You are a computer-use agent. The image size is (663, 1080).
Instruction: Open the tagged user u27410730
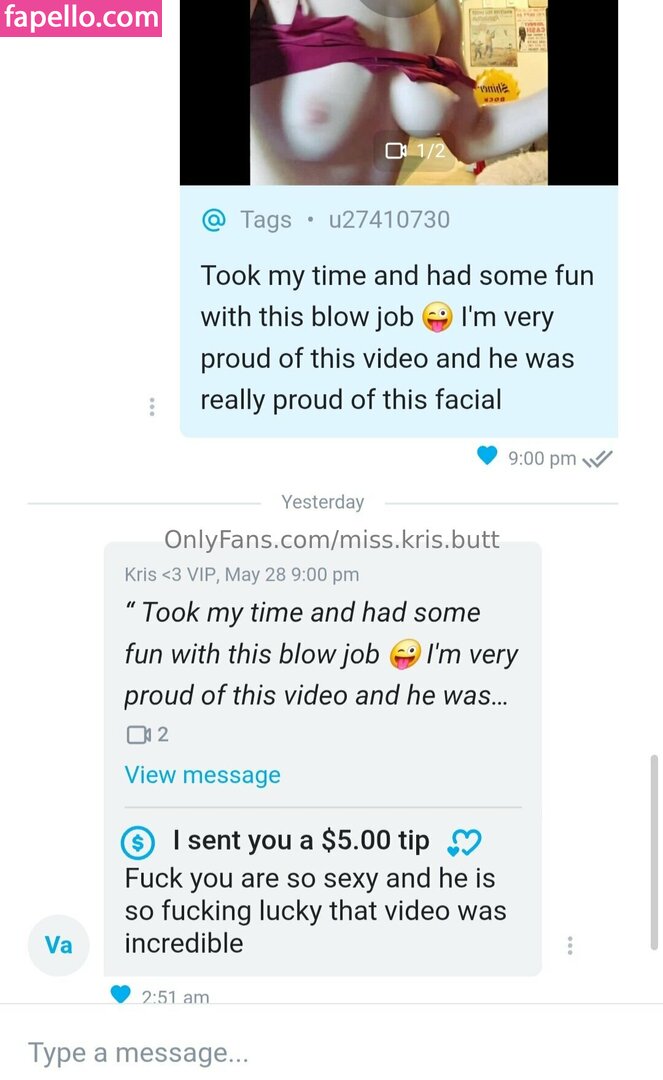[x=389, y=220]
